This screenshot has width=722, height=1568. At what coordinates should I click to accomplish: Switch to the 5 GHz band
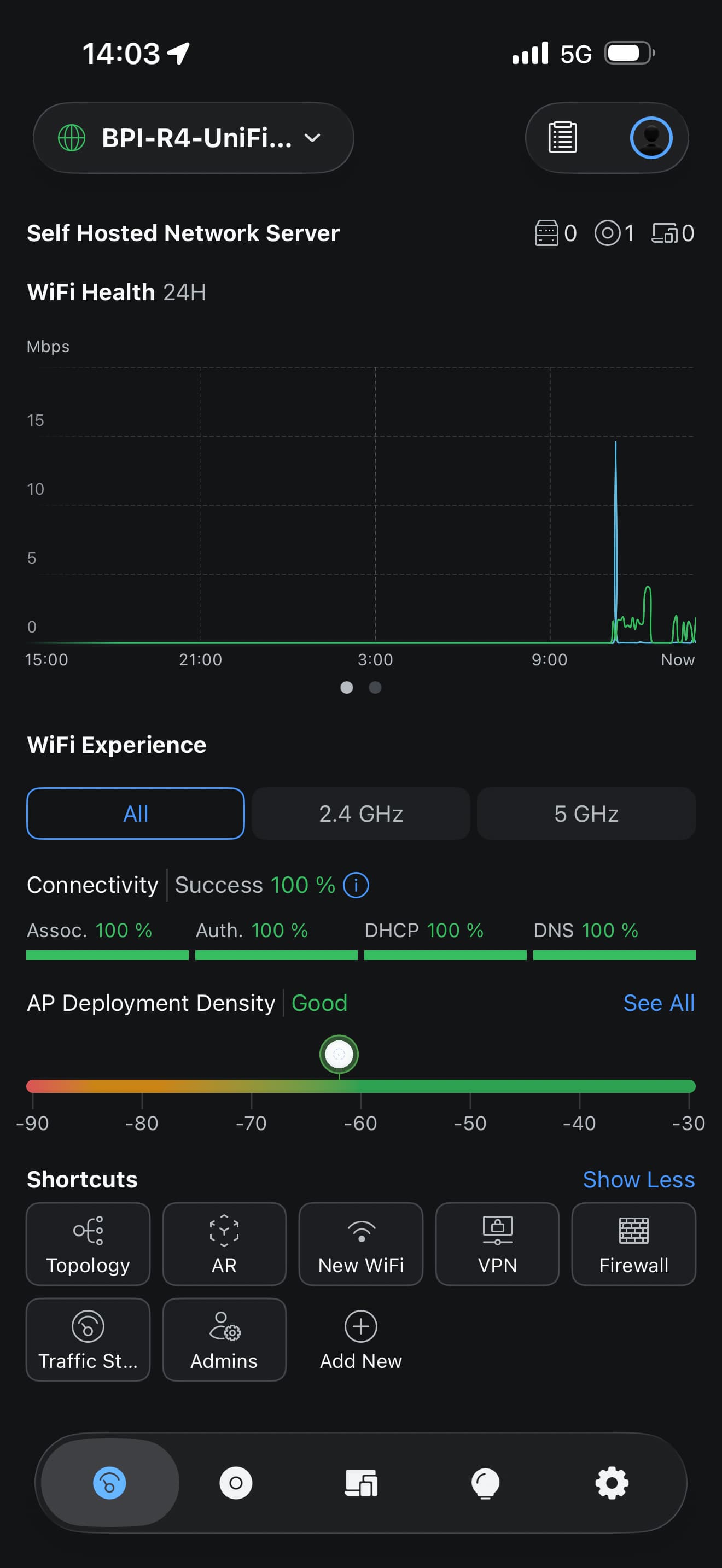pos(586,813)
